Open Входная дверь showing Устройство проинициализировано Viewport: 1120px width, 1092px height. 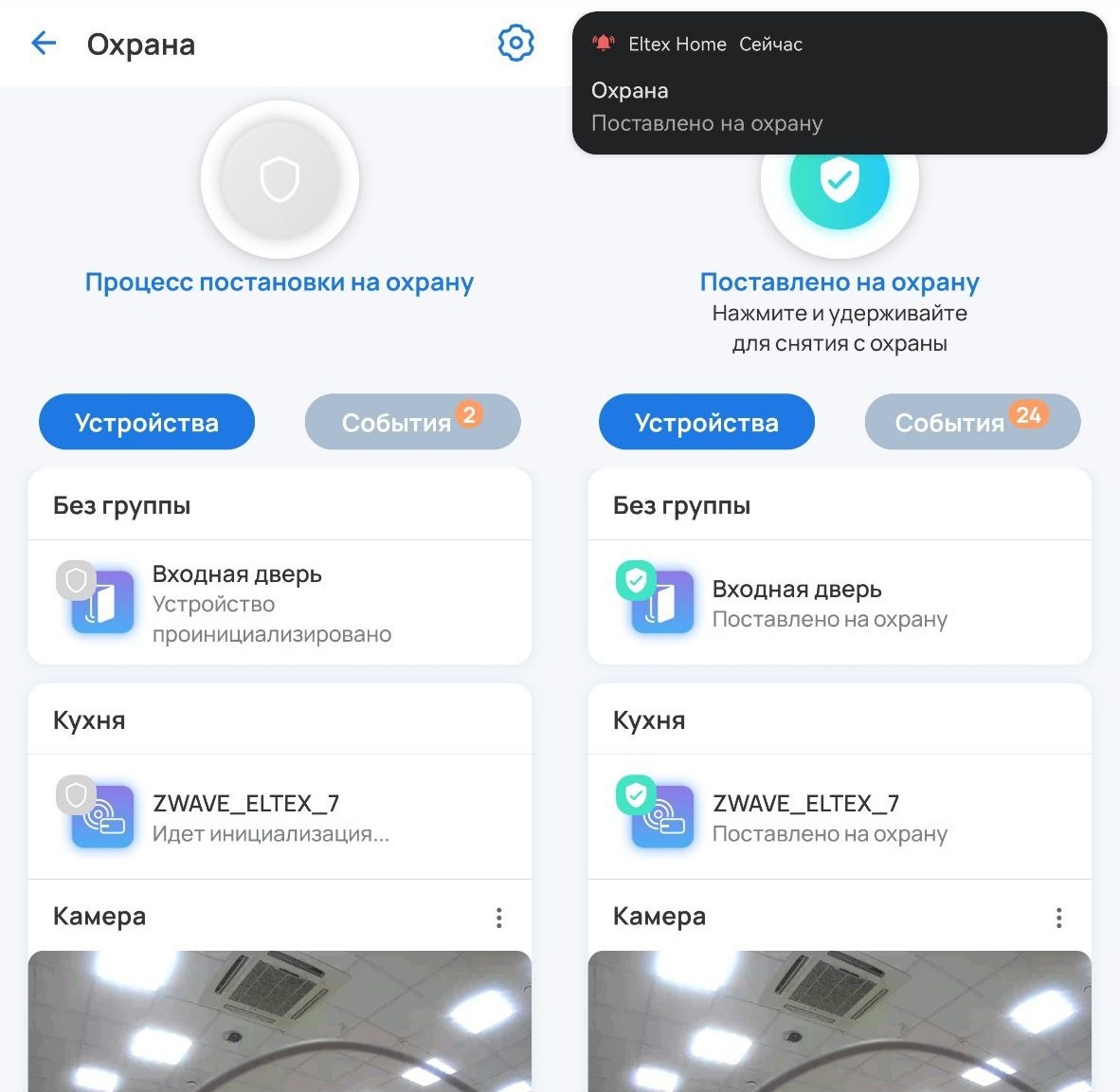coord(280,603)
